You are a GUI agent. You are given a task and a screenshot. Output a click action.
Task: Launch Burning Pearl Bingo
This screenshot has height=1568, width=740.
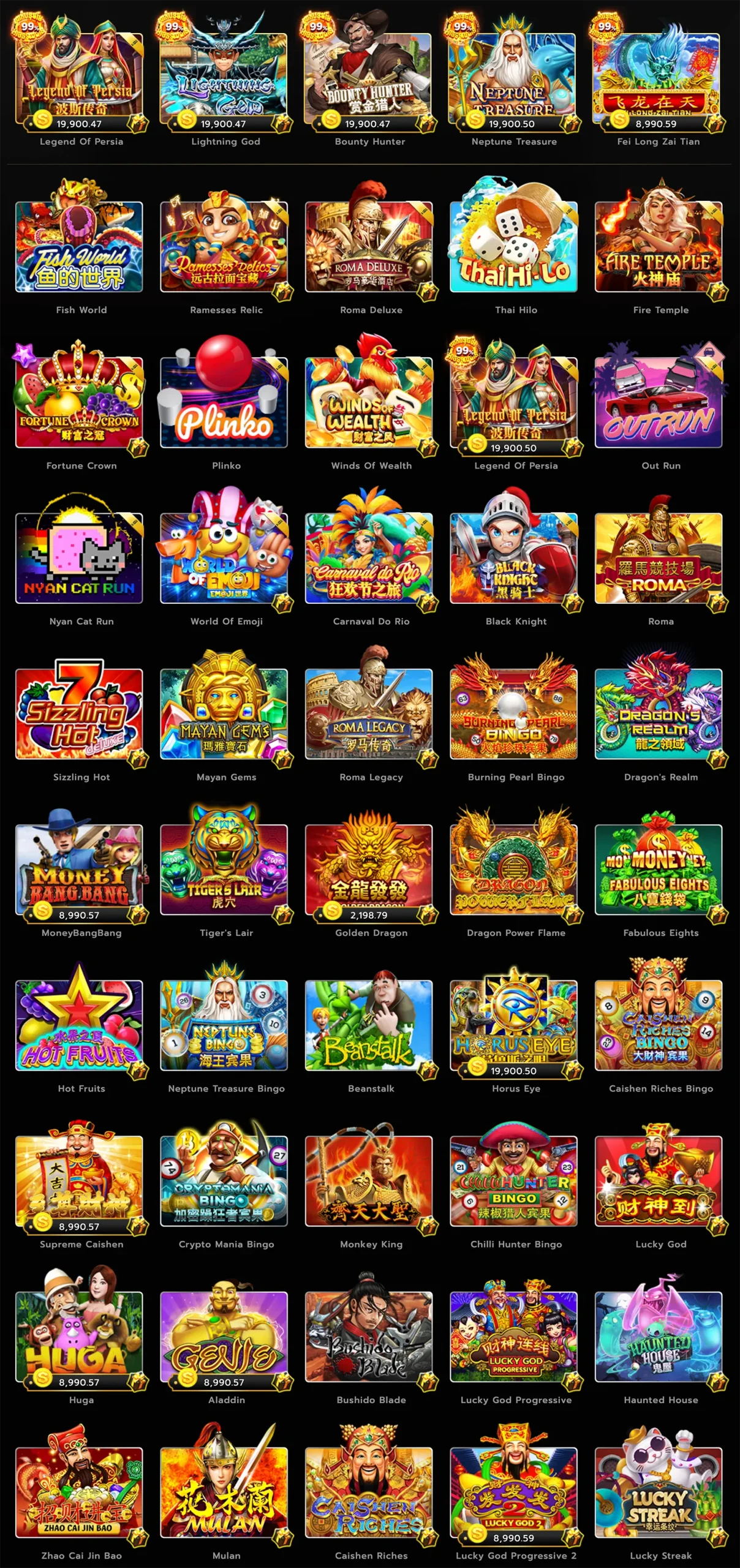[x=513, y=713]
